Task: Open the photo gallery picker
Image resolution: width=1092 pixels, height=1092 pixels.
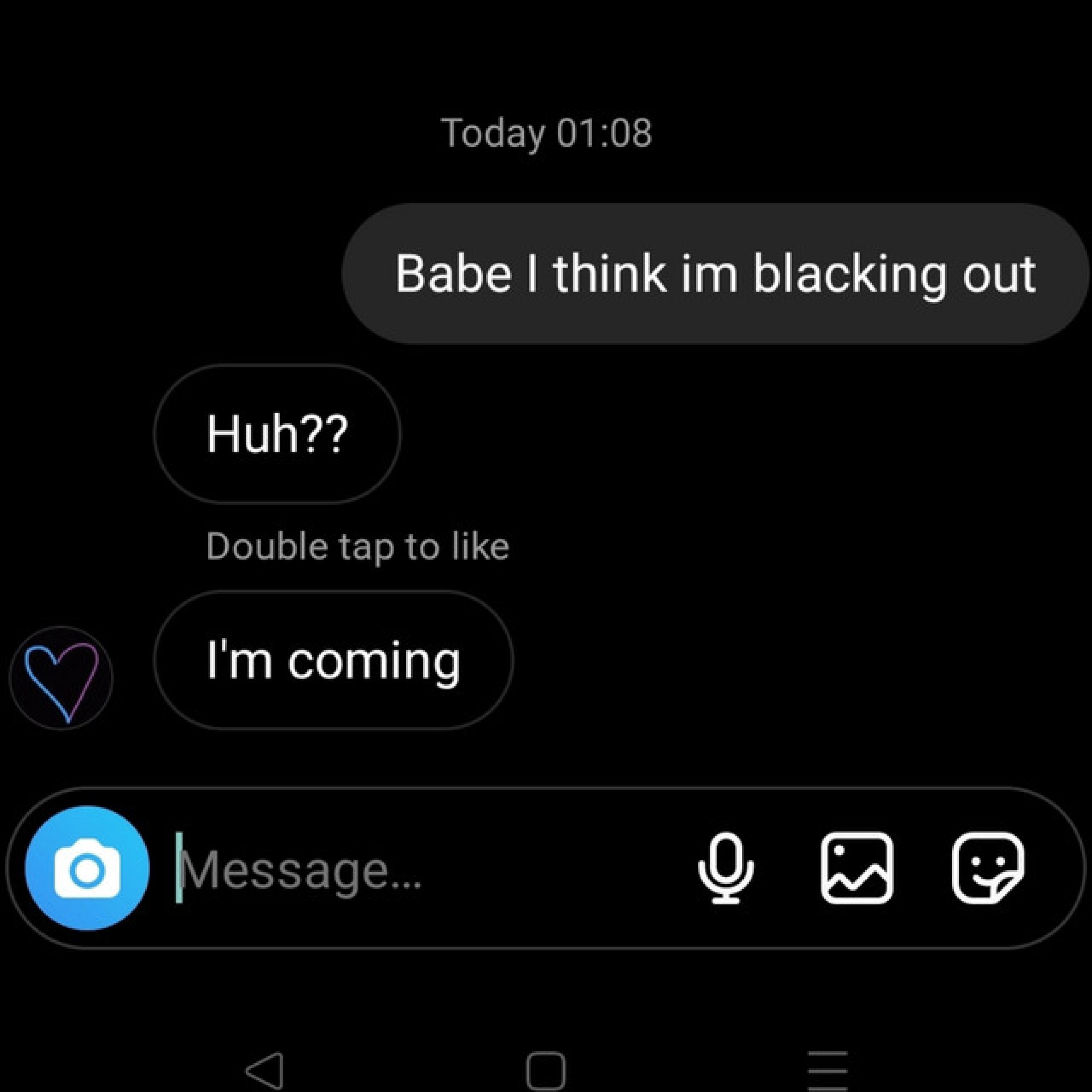Action: (857, 868)
